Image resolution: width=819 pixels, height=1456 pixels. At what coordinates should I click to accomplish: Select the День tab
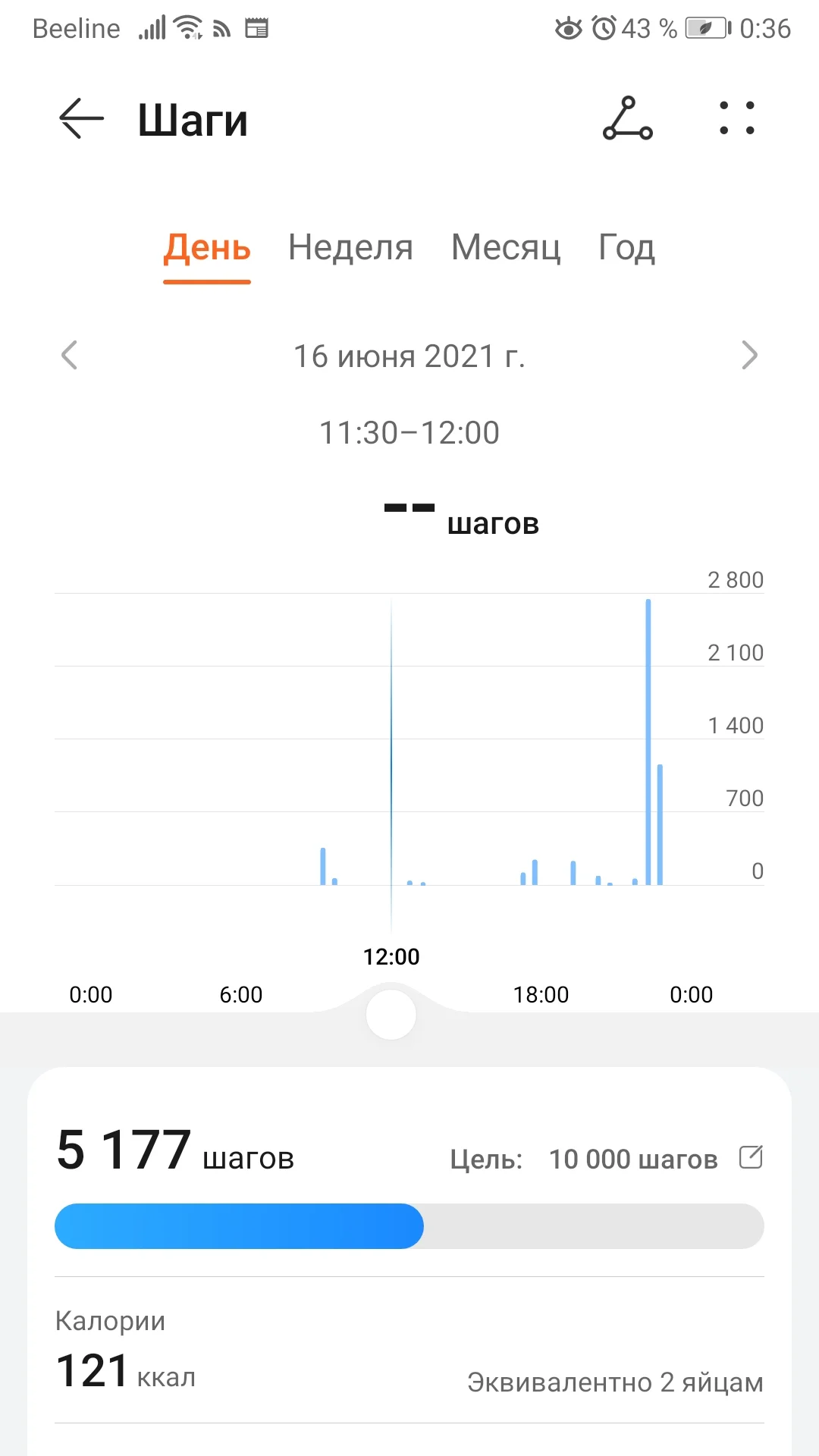[x=207, y=248]
